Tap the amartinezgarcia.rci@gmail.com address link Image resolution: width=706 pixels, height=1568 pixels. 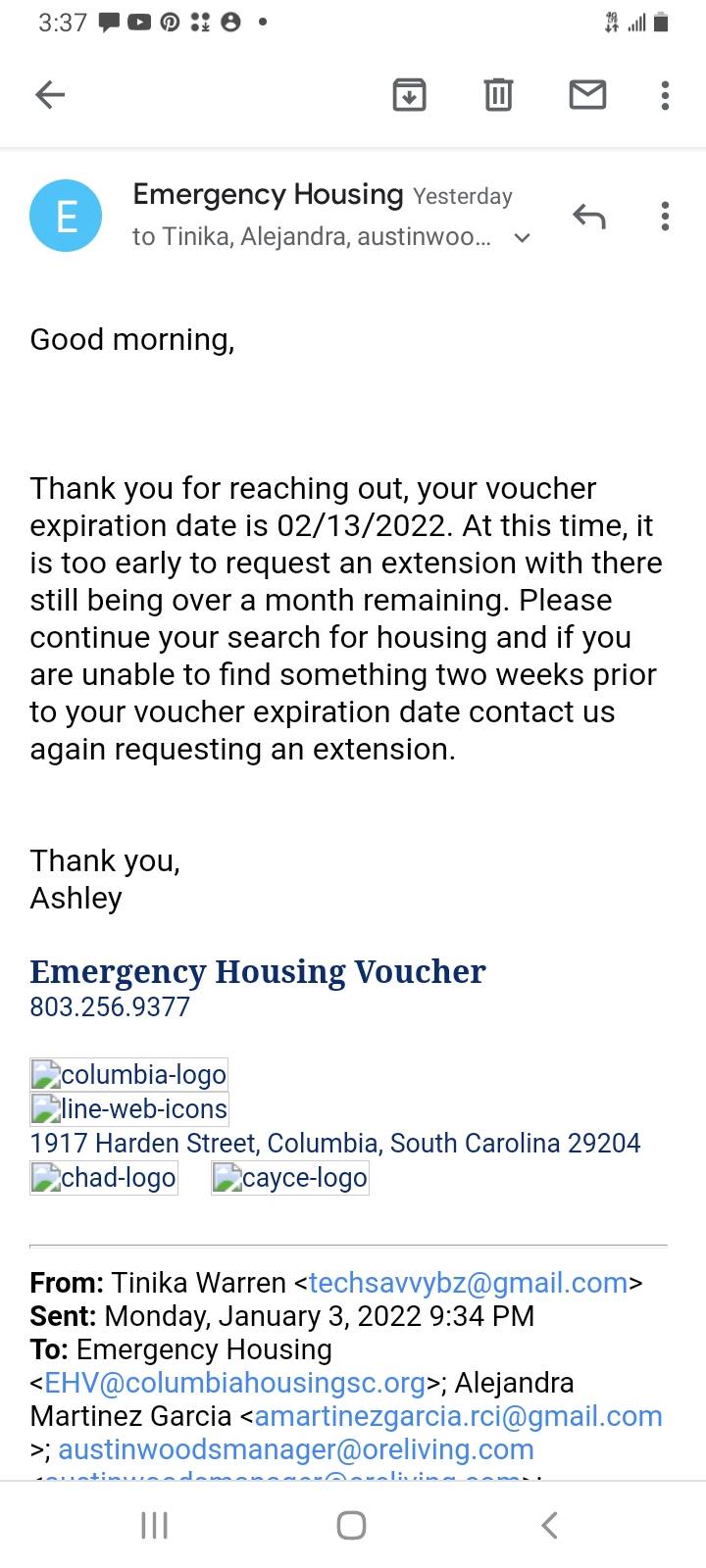(458, 1416)
